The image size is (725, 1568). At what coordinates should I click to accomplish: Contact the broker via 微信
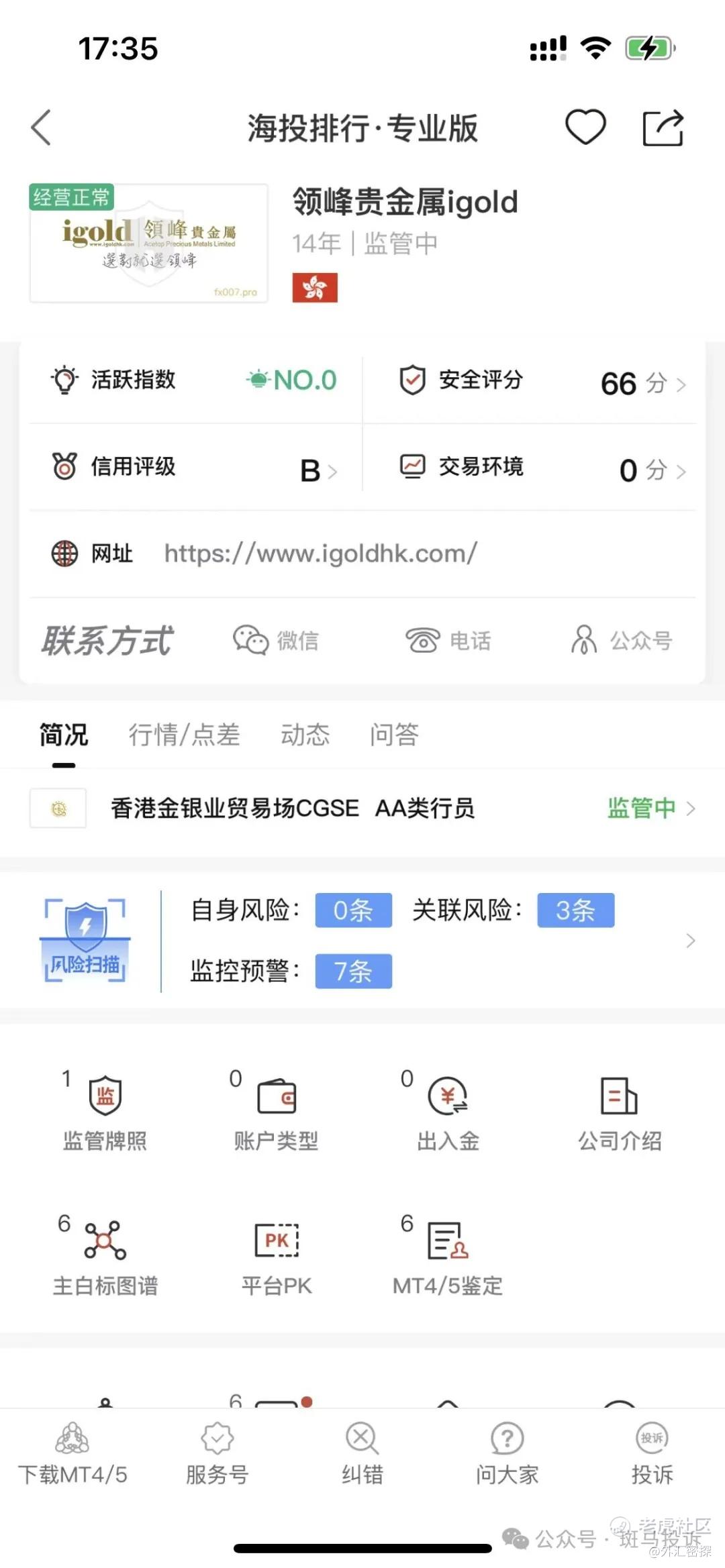tap(276, 641)
